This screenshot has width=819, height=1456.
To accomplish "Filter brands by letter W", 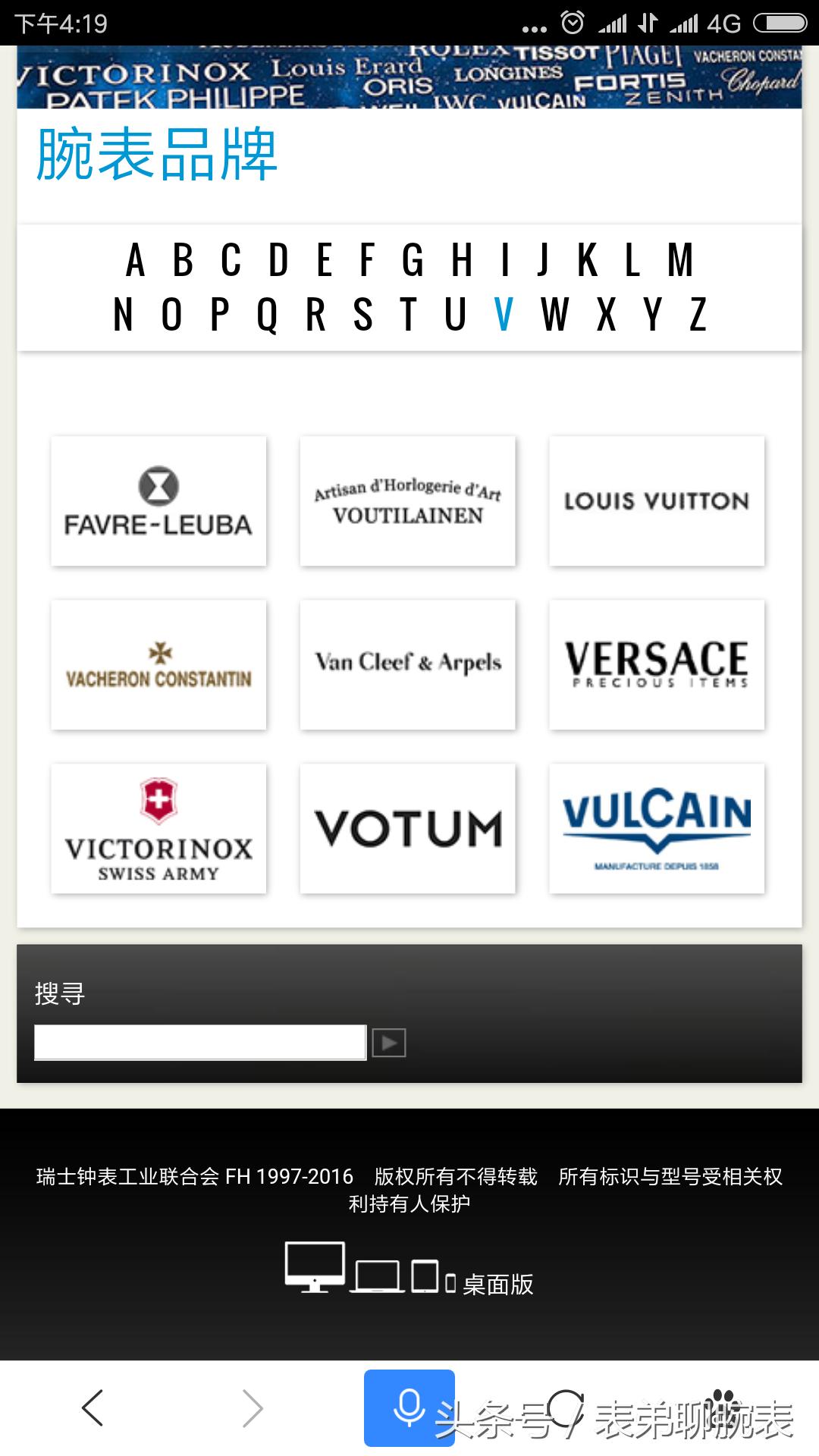I will (554, 315).
